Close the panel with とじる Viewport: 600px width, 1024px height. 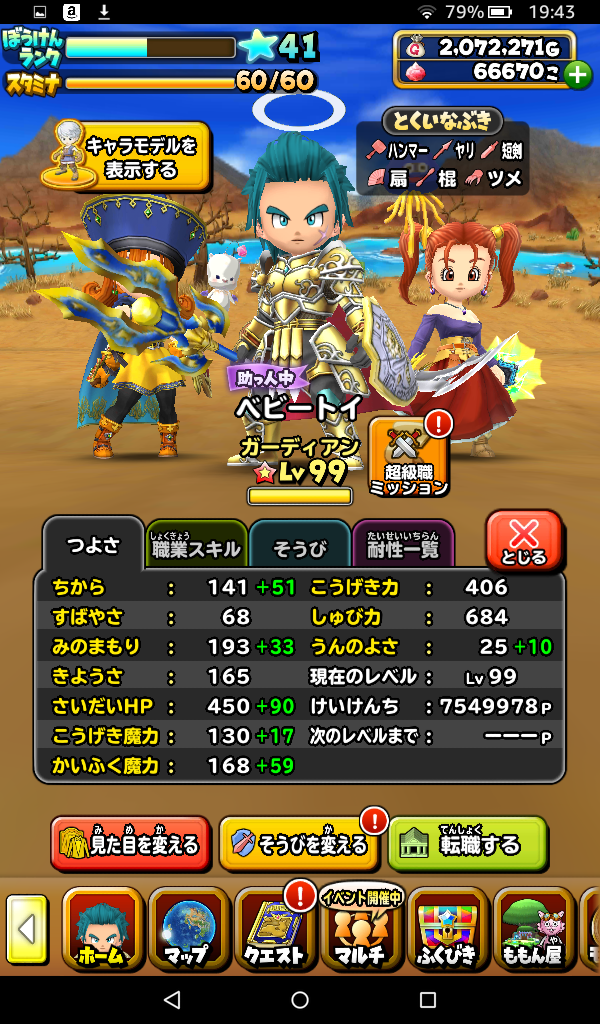tap(524, 541)
